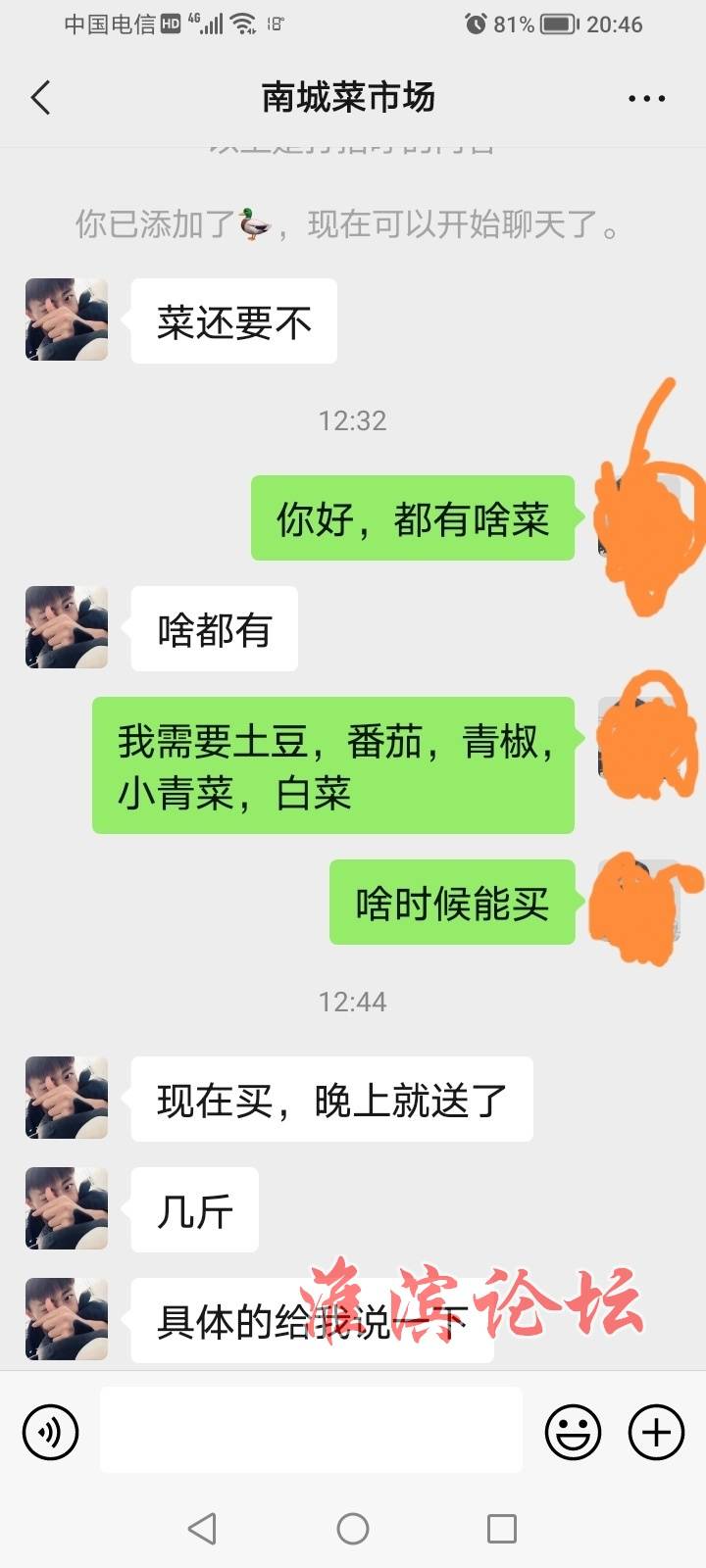Open contact's avatar beside 现在买，晚上就送了

[x=67, y=1098]
